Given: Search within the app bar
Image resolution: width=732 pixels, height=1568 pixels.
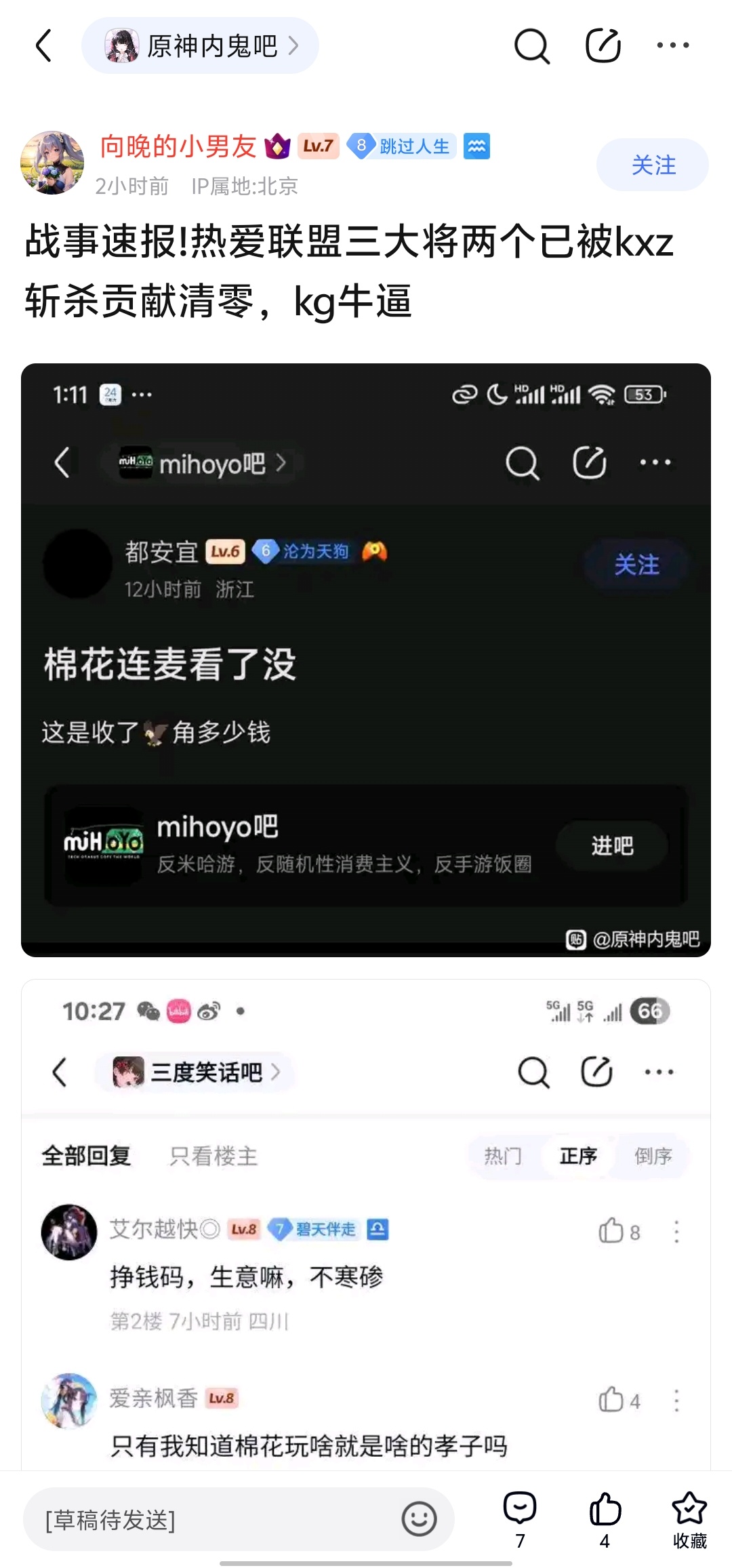Looking at the screenshot, I should click(531, 45).
